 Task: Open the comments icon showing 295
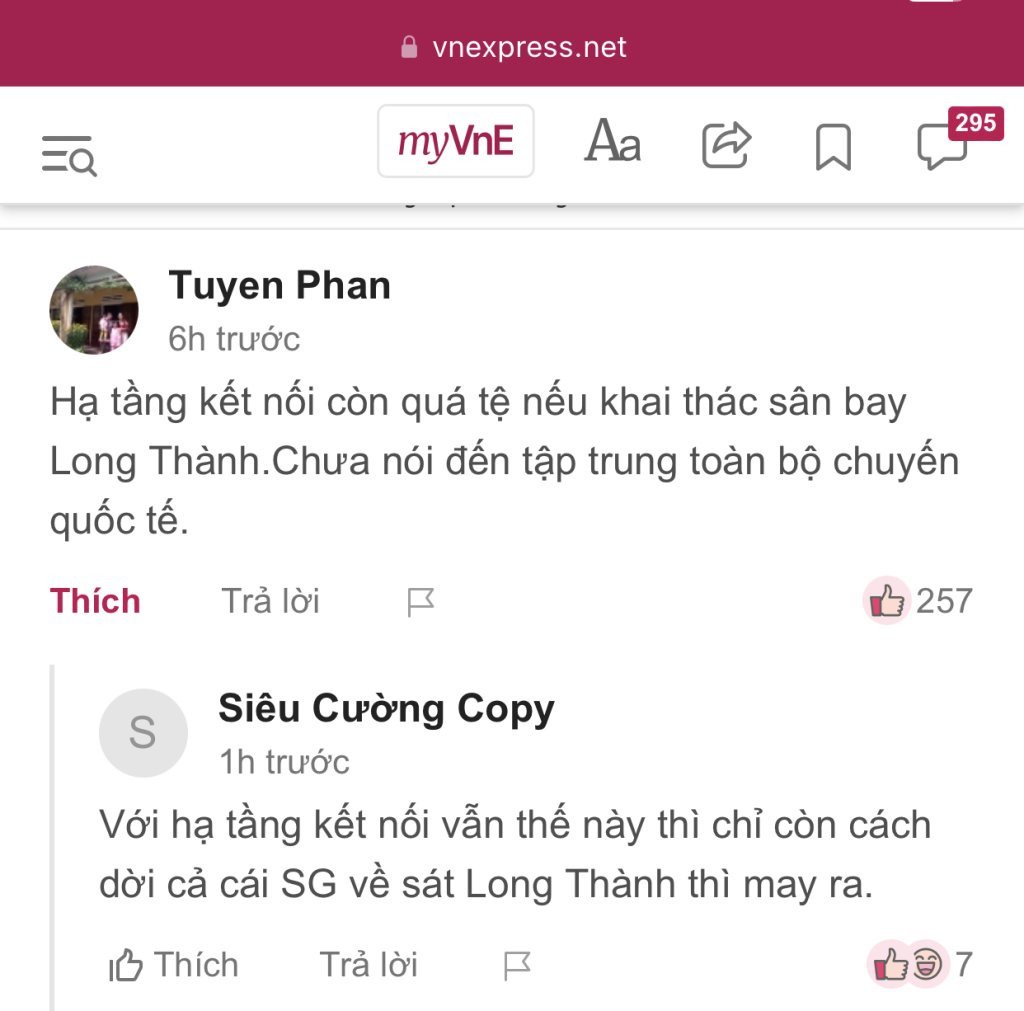pyautogui.click(x=943, y=146)
